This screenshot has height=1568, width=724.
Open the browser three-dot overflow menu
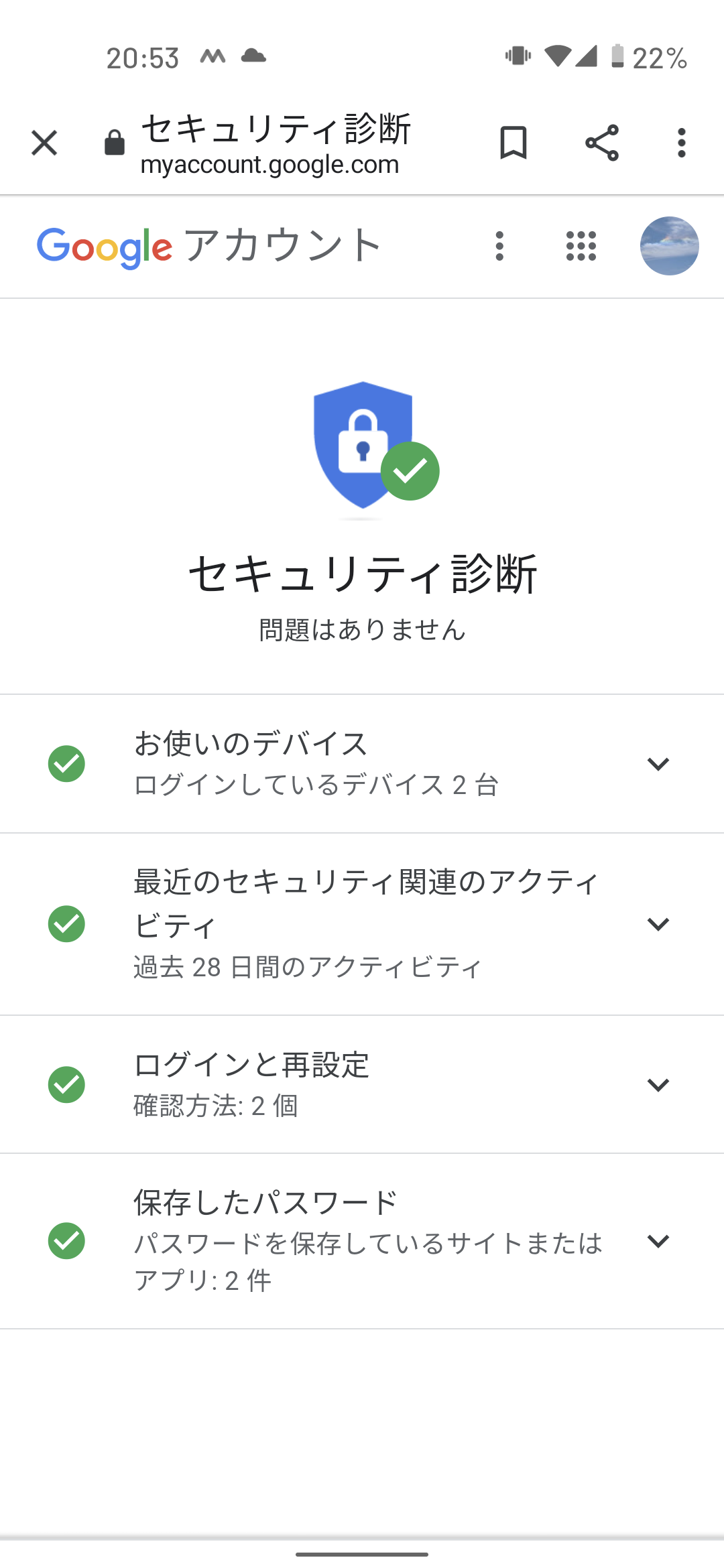click(x=681, y=142)
